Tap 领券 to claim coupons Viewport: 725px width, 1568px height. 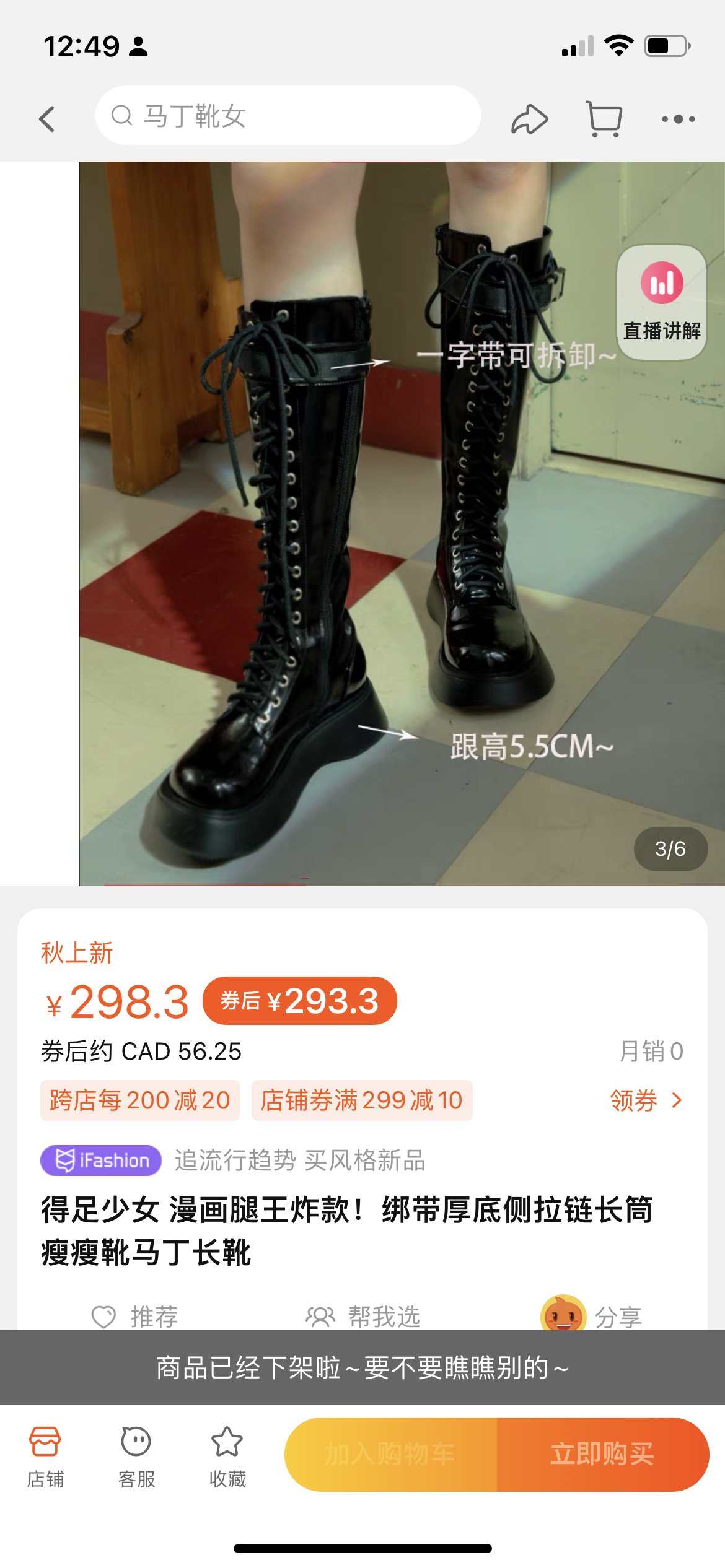tap(646, 1100)
